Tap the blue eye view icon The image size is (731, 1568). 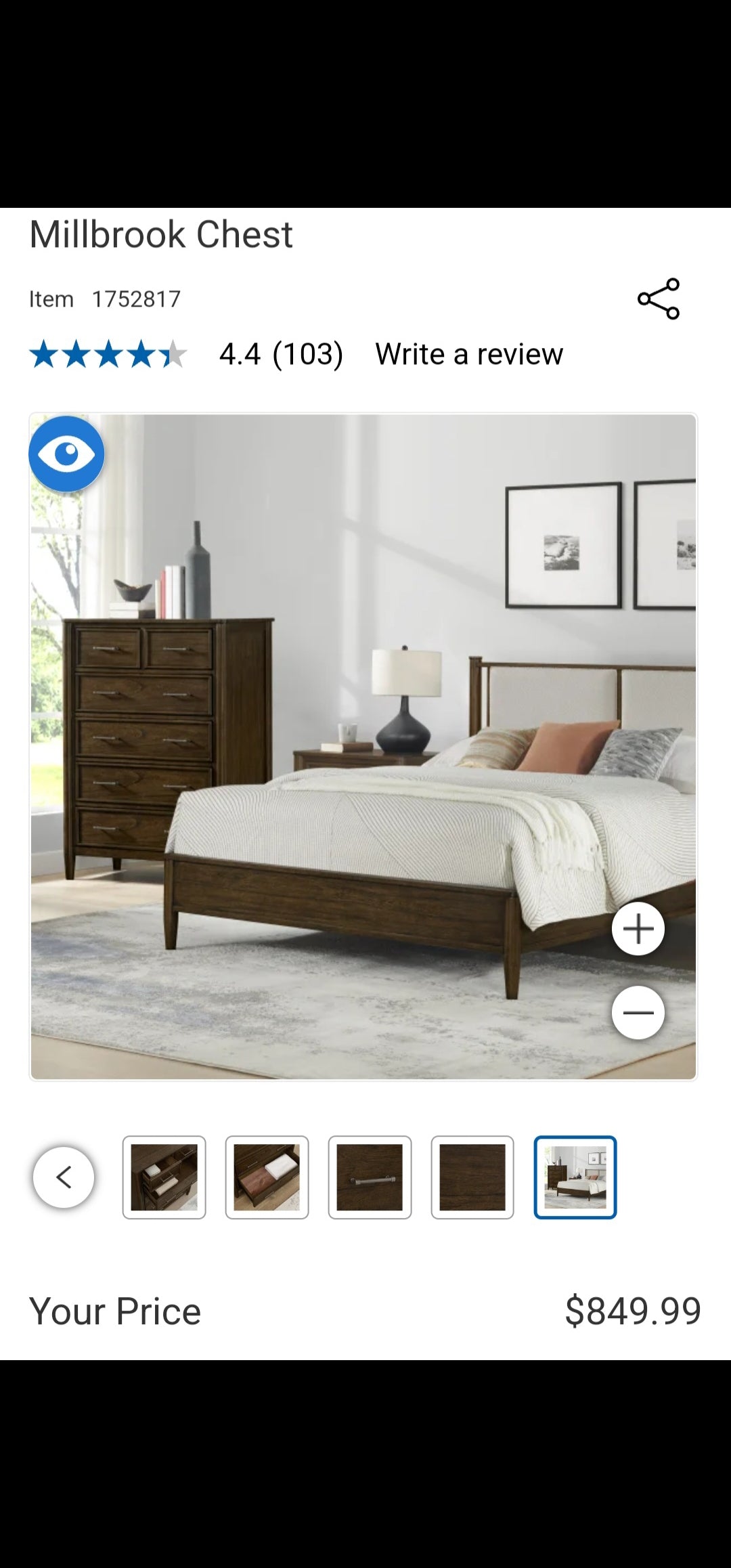click(x=66, y=454)
